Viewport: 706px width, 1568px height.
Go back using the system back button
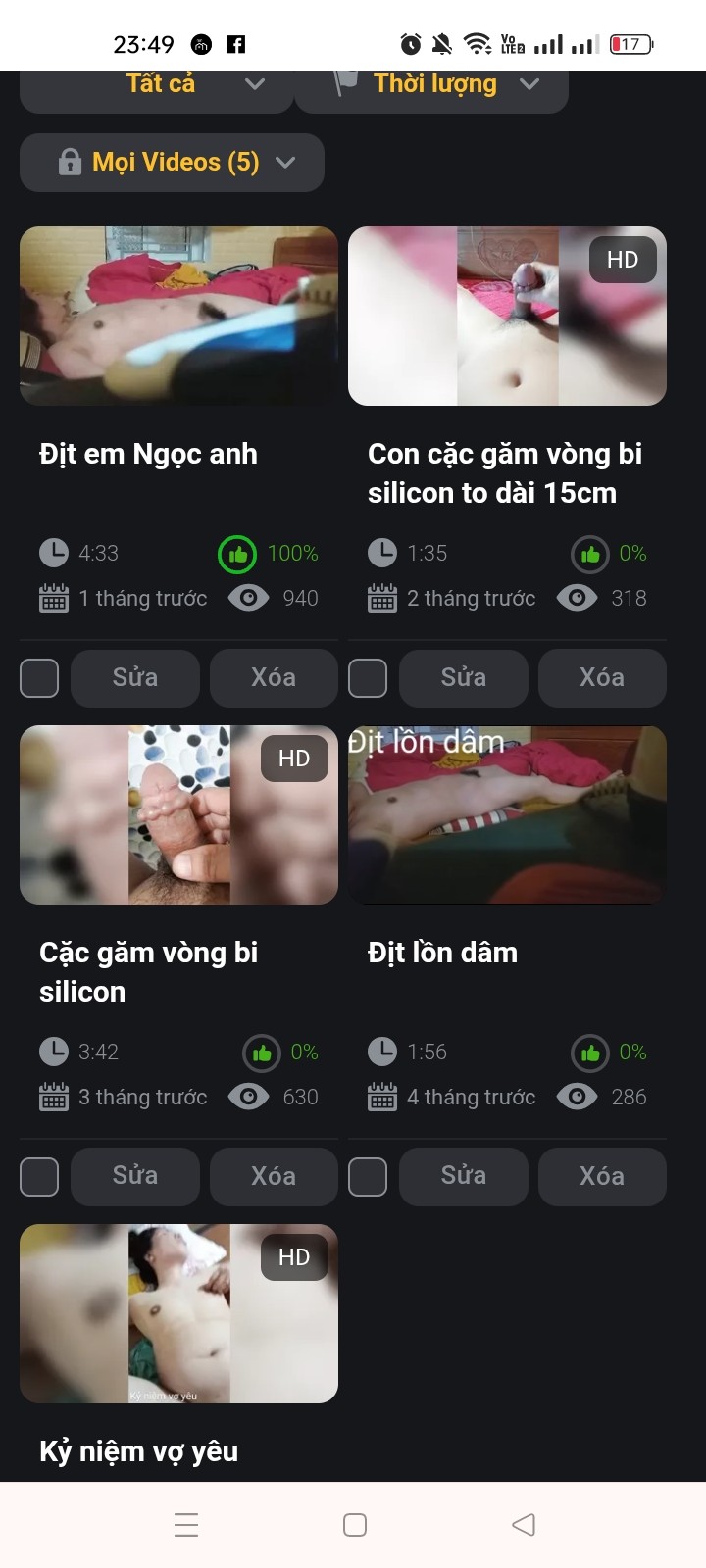click(524, 1525)
